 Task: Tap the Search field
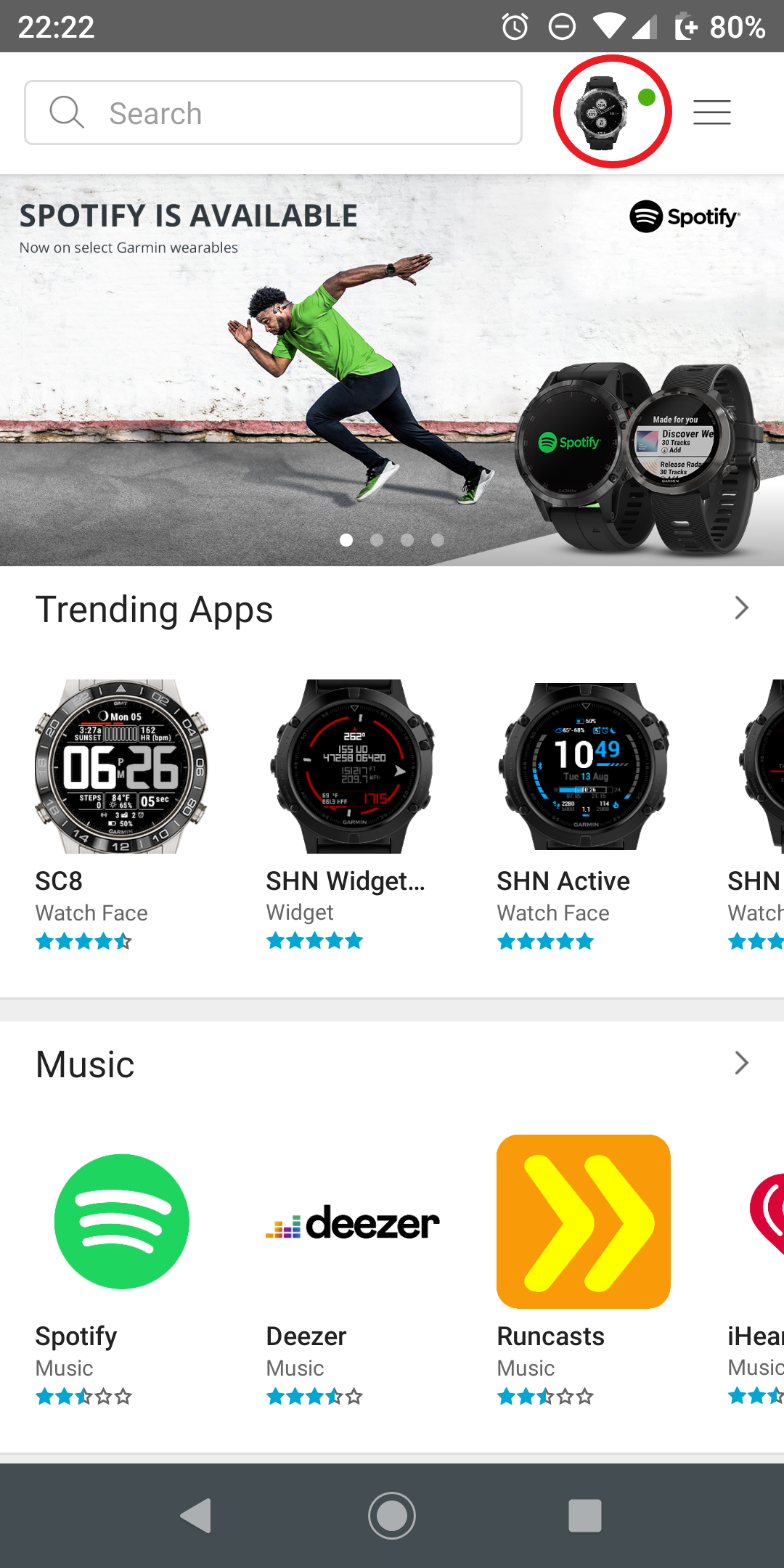click(x=273, y=113)
